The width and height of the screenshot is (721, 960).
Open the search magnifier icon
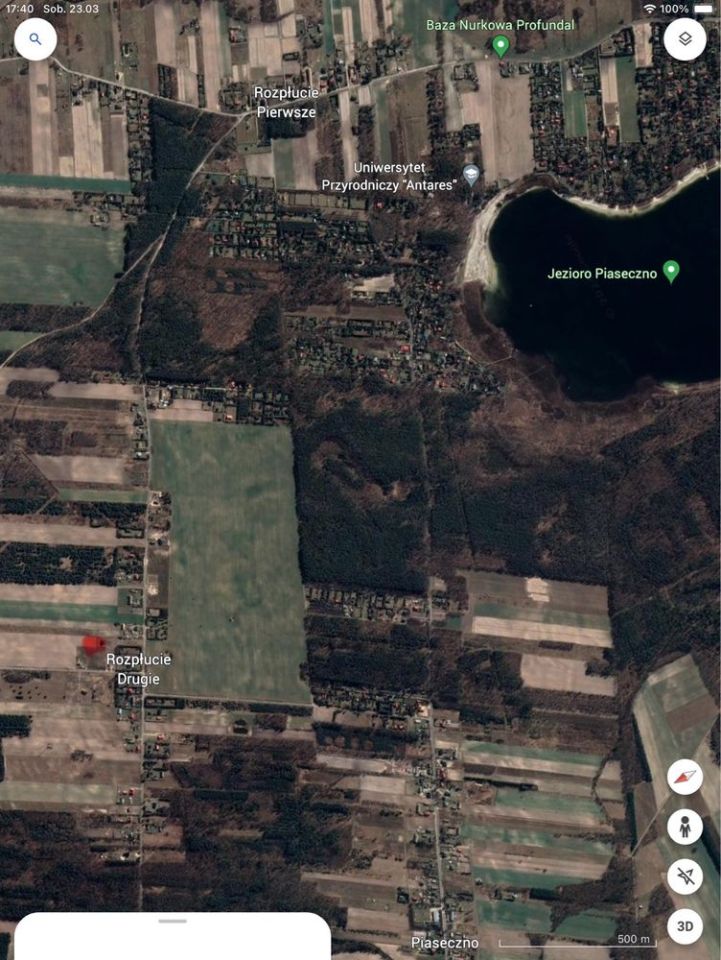tap(35, 41)
